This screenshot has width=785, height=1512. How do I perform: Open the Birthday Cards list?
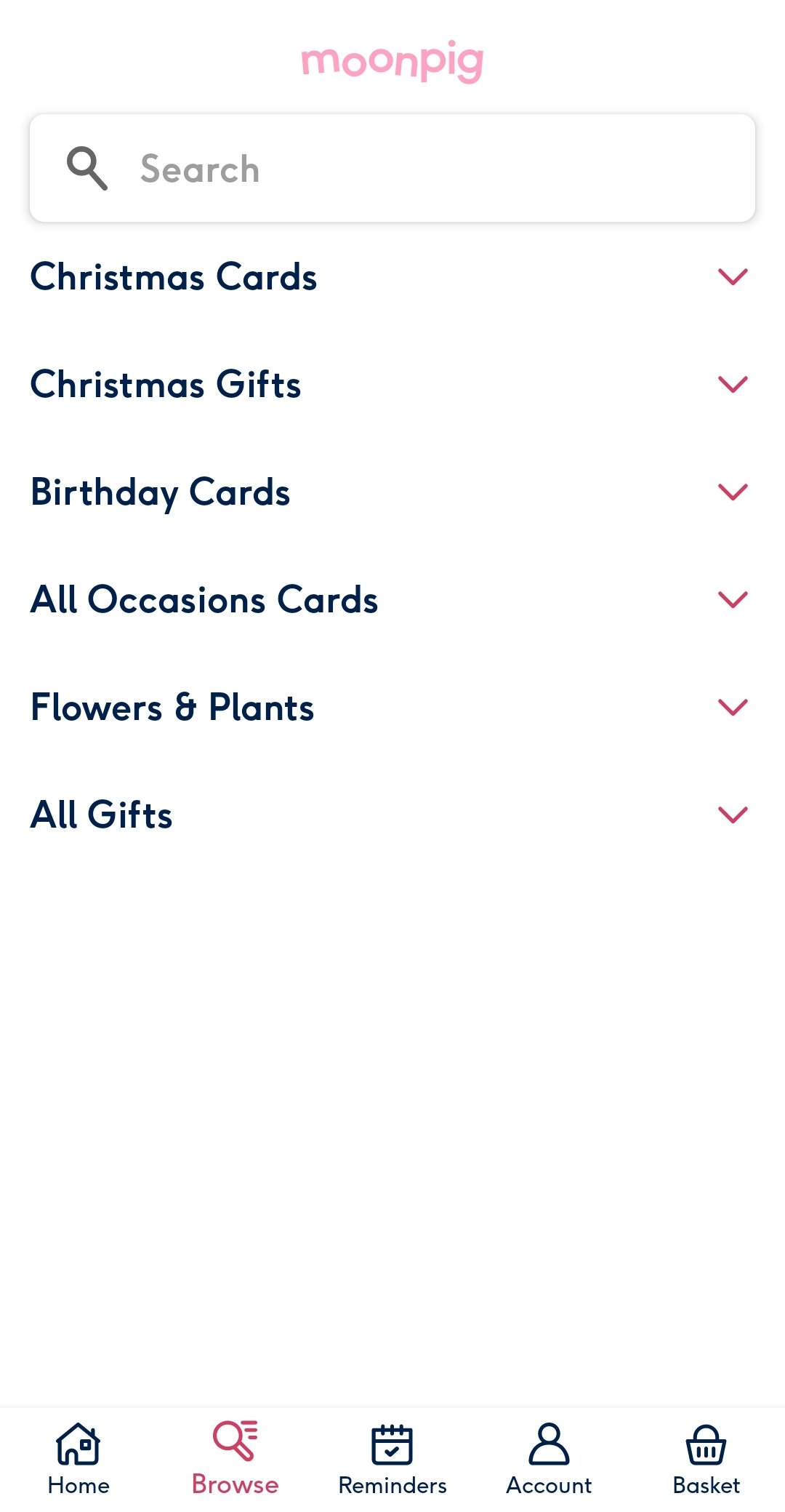[392, 492]
